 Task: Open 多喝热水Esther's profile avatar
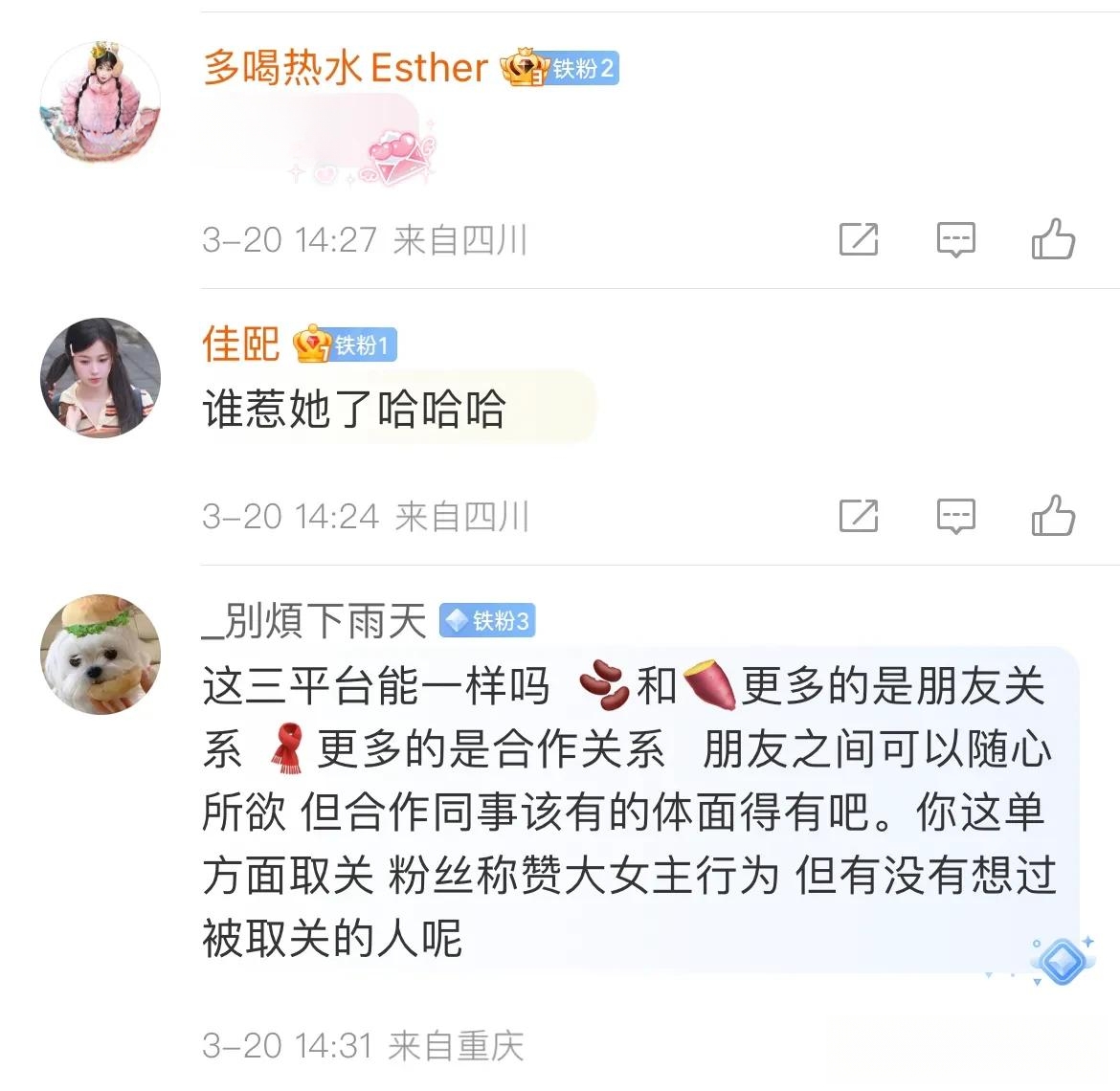click(100, 102)
